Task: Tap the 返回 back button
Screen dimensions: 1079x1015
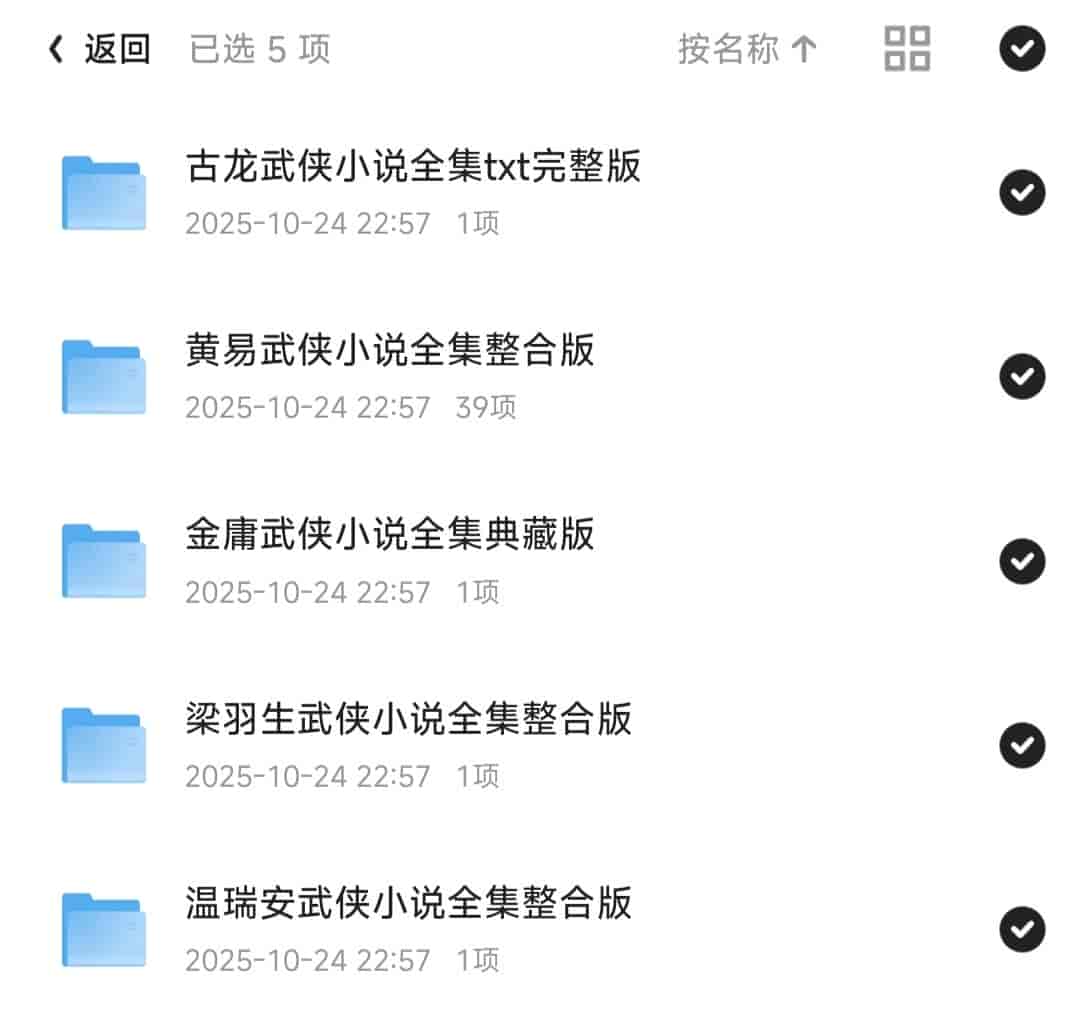Action: (100, 49)
